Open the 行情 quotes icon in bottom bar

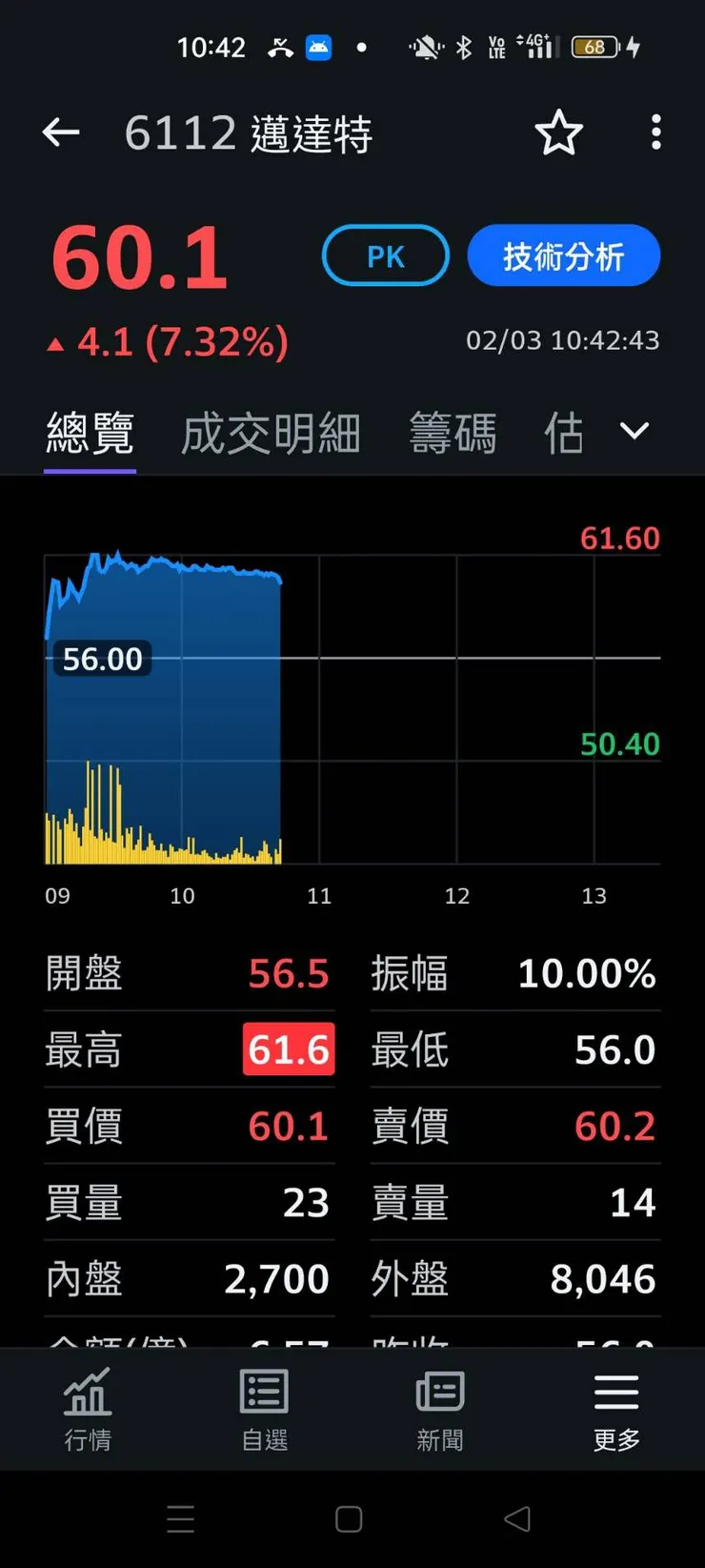click(x=87, y=1407)
